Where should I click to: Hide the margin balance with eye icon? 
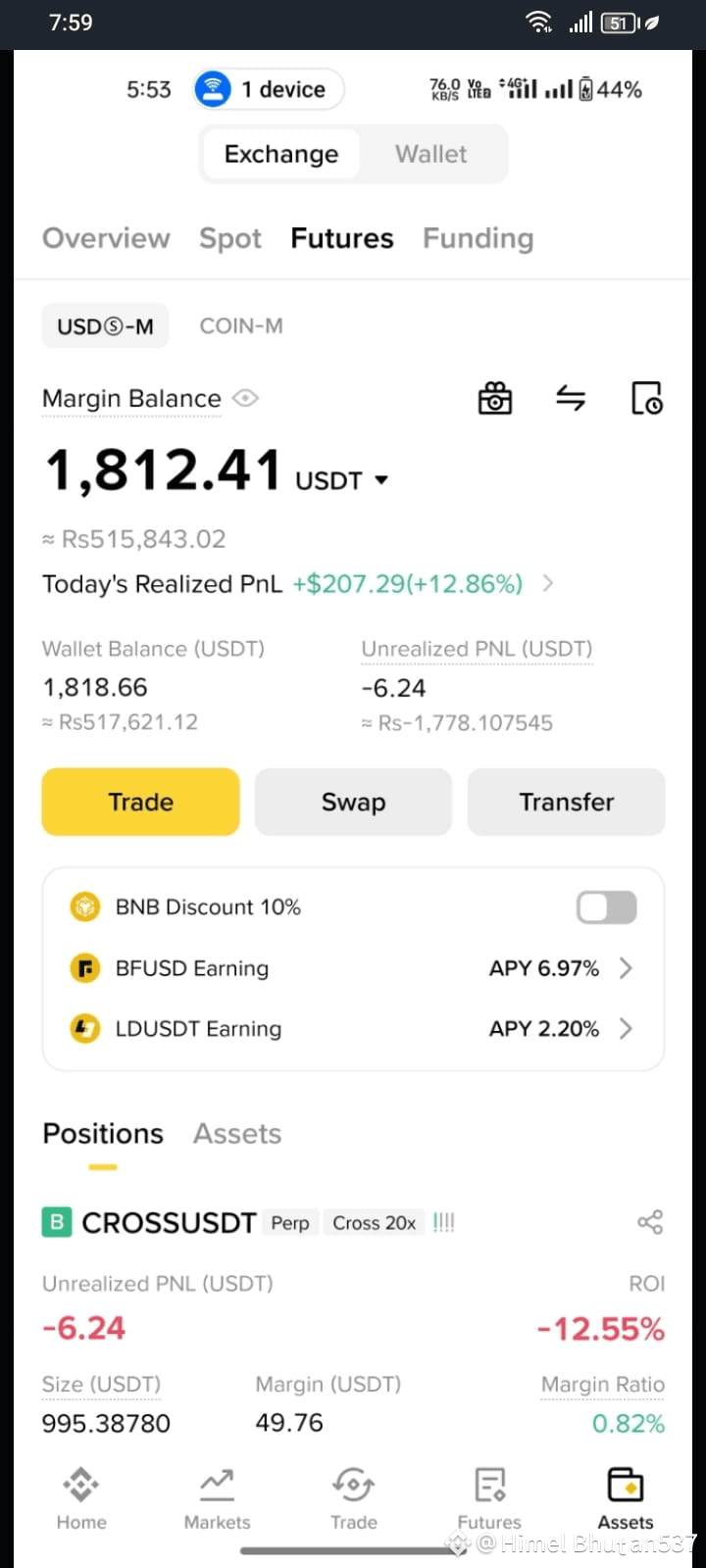[245, 398]
